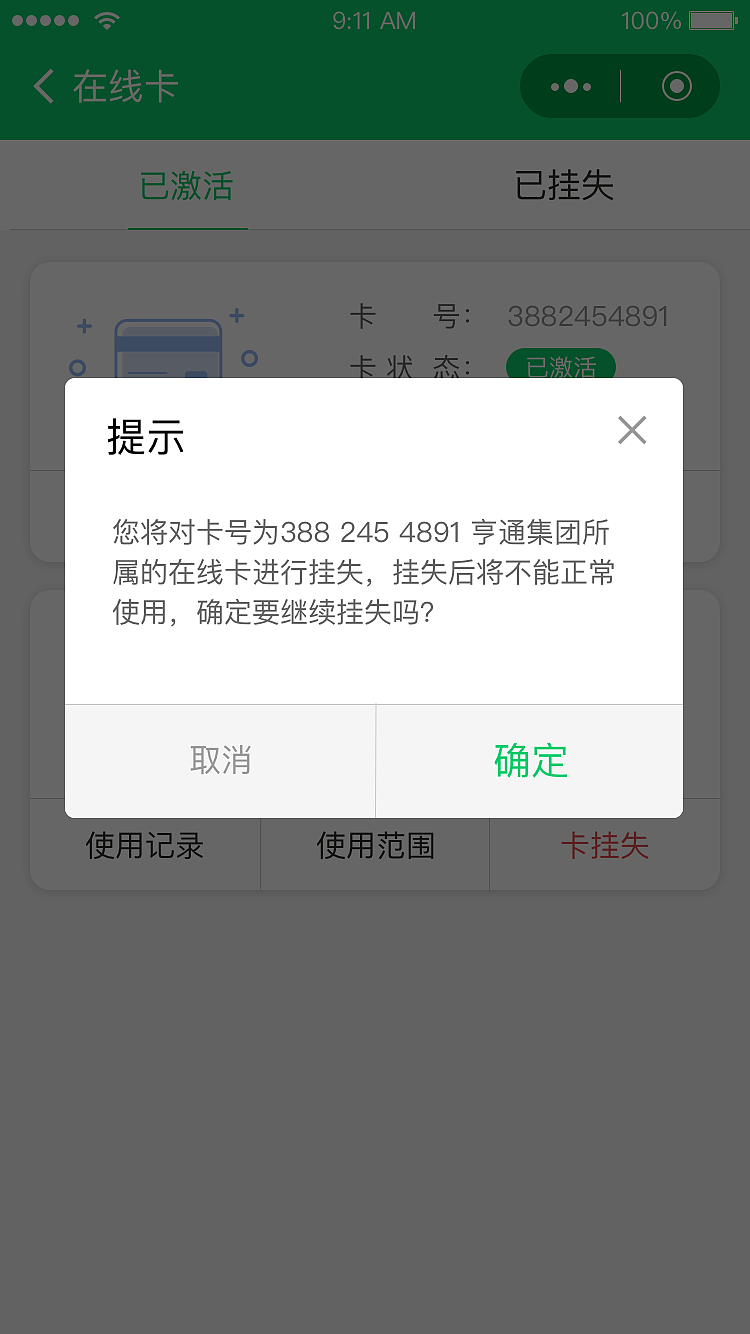The width and height of the screenshot is (750, 1334).
Task: Tap the red 卡挂失 option
Action: (604, 845)
